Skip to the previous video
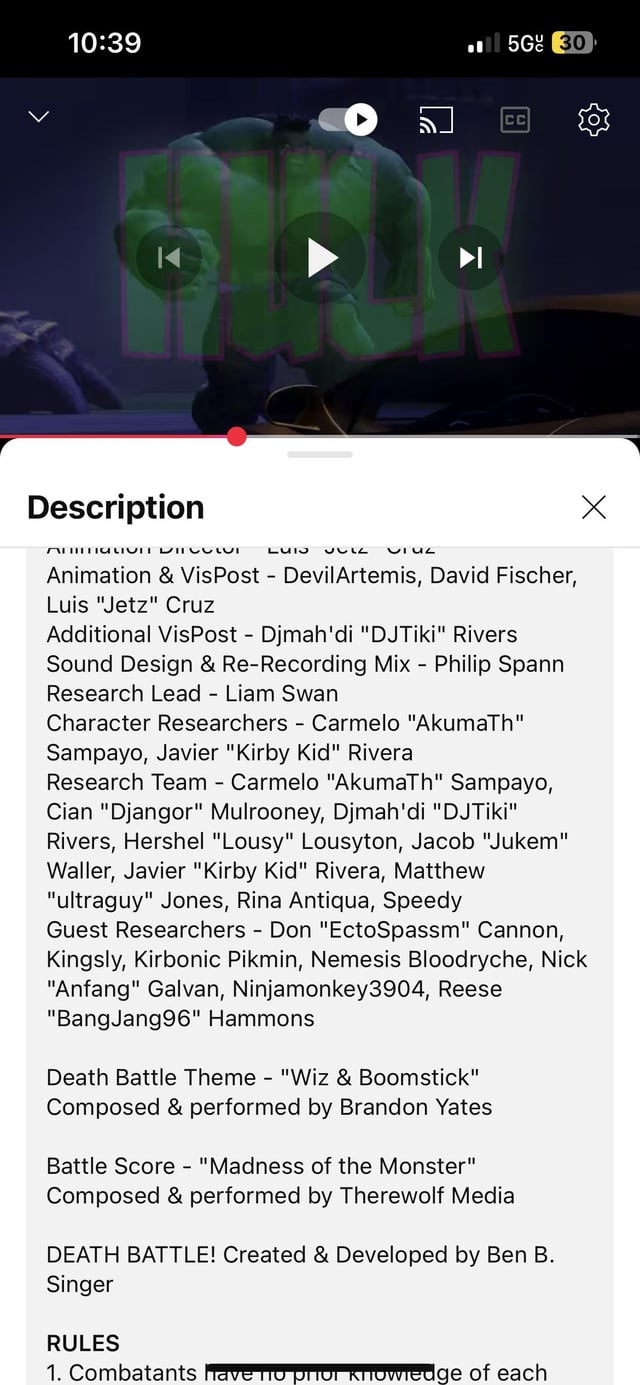This screenshot has width=640, height=1385. tap(169, 258)
